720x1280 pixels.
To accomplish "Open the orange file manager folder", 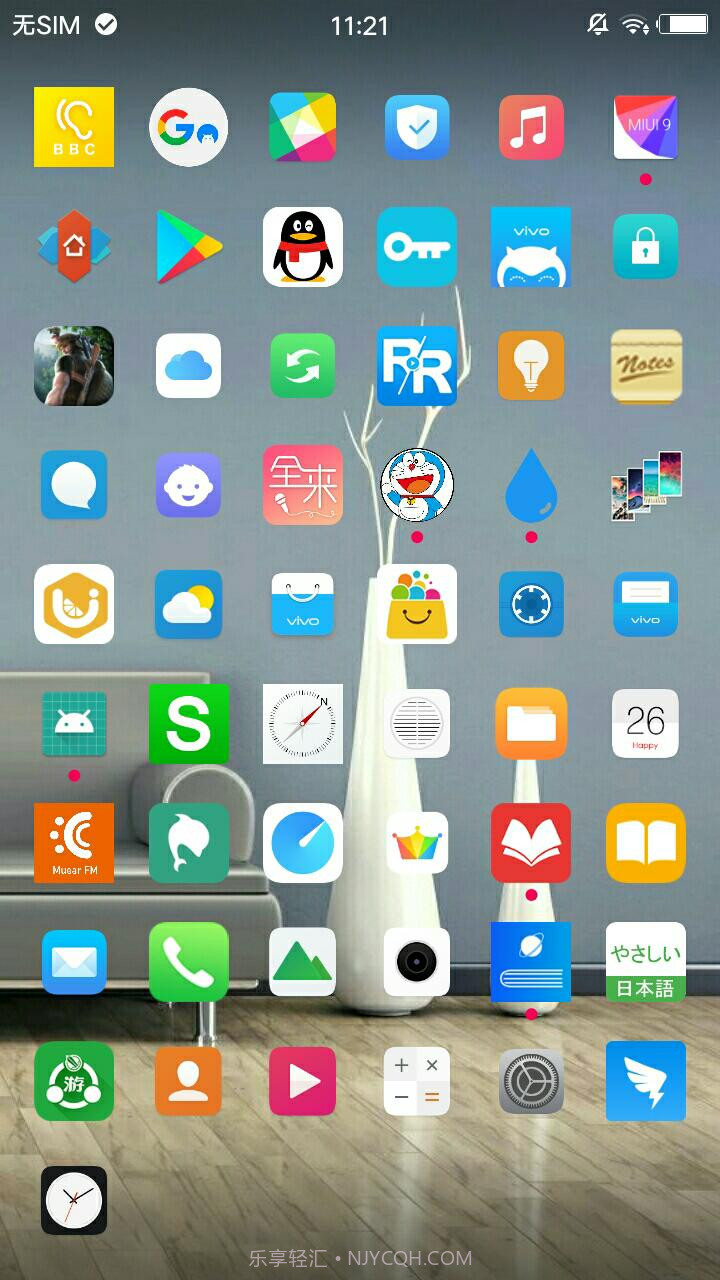I will tap(531, 723).
